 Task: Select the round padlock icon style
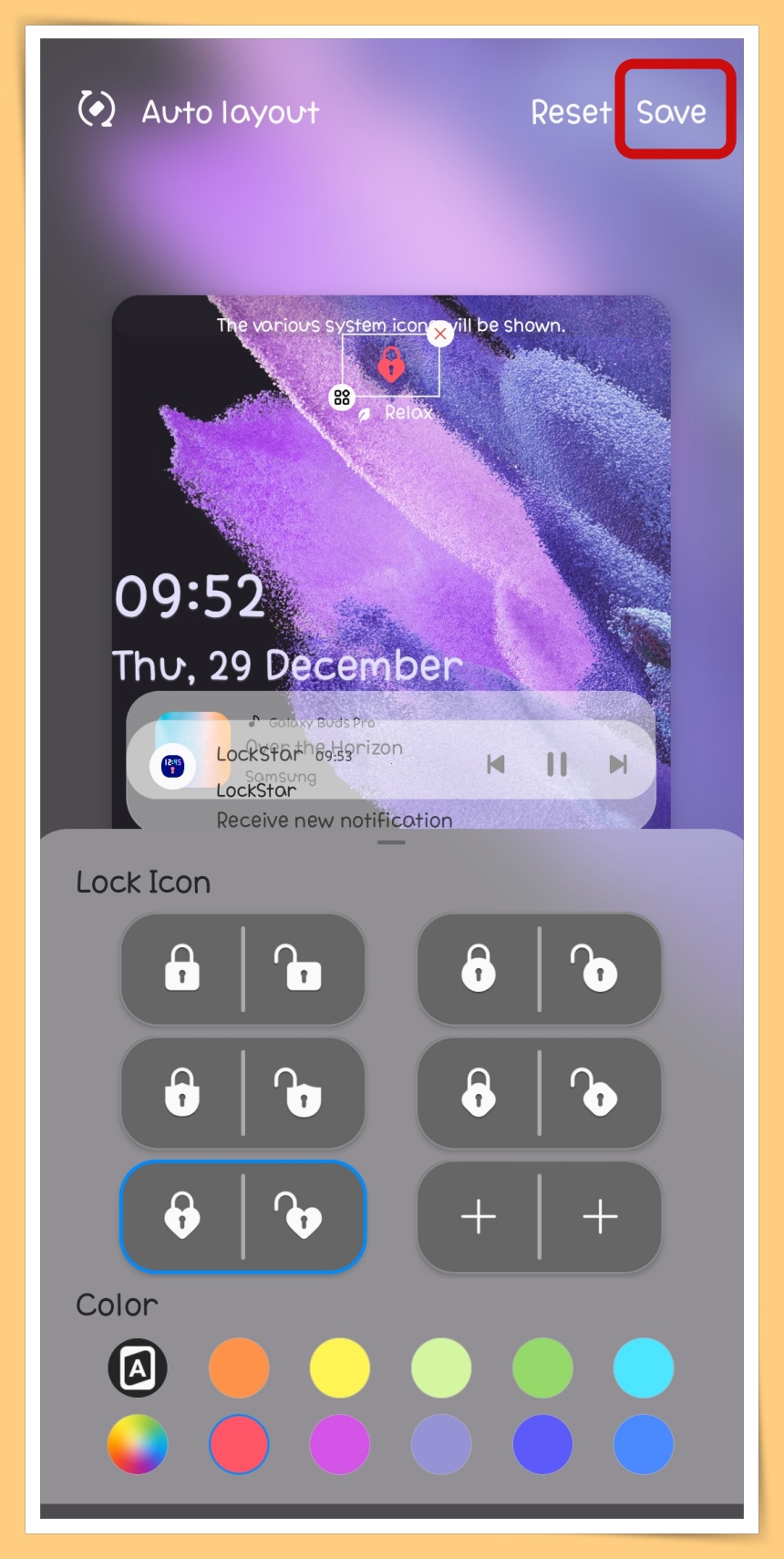[539, 969]
